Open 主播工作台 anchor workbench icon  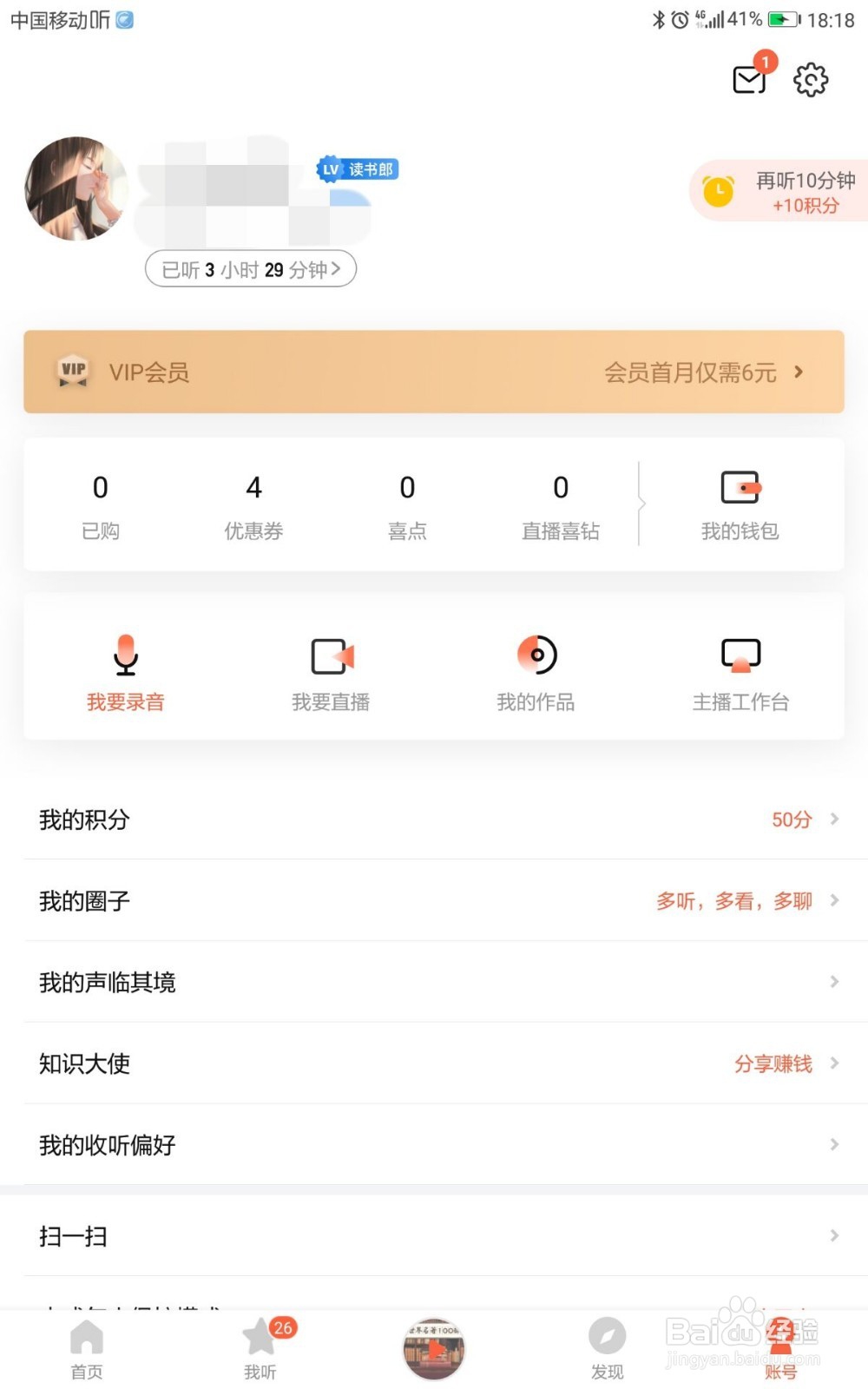(x=740, y=656)
